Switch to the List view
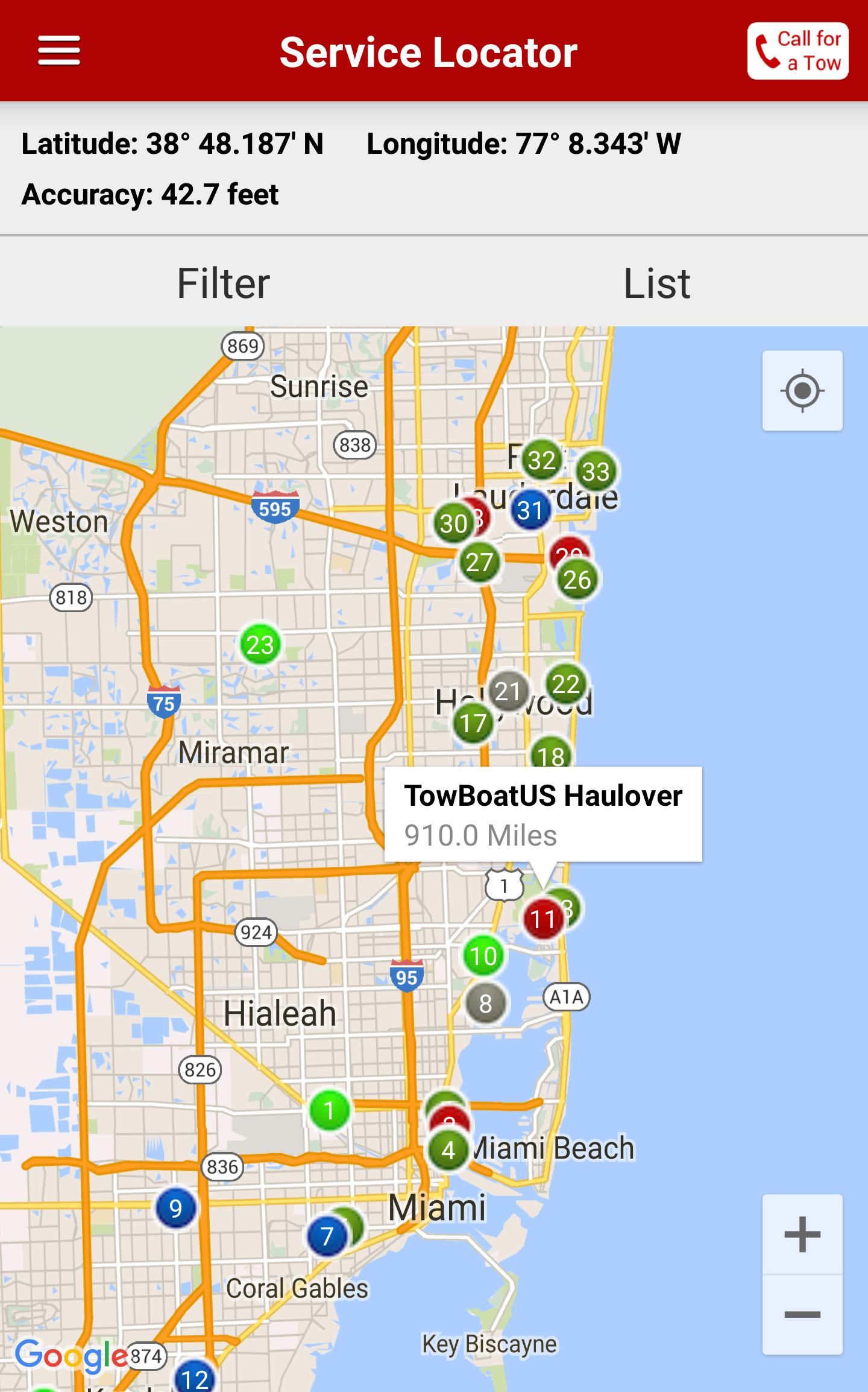The image size is (868, 1392). (656, 283)
